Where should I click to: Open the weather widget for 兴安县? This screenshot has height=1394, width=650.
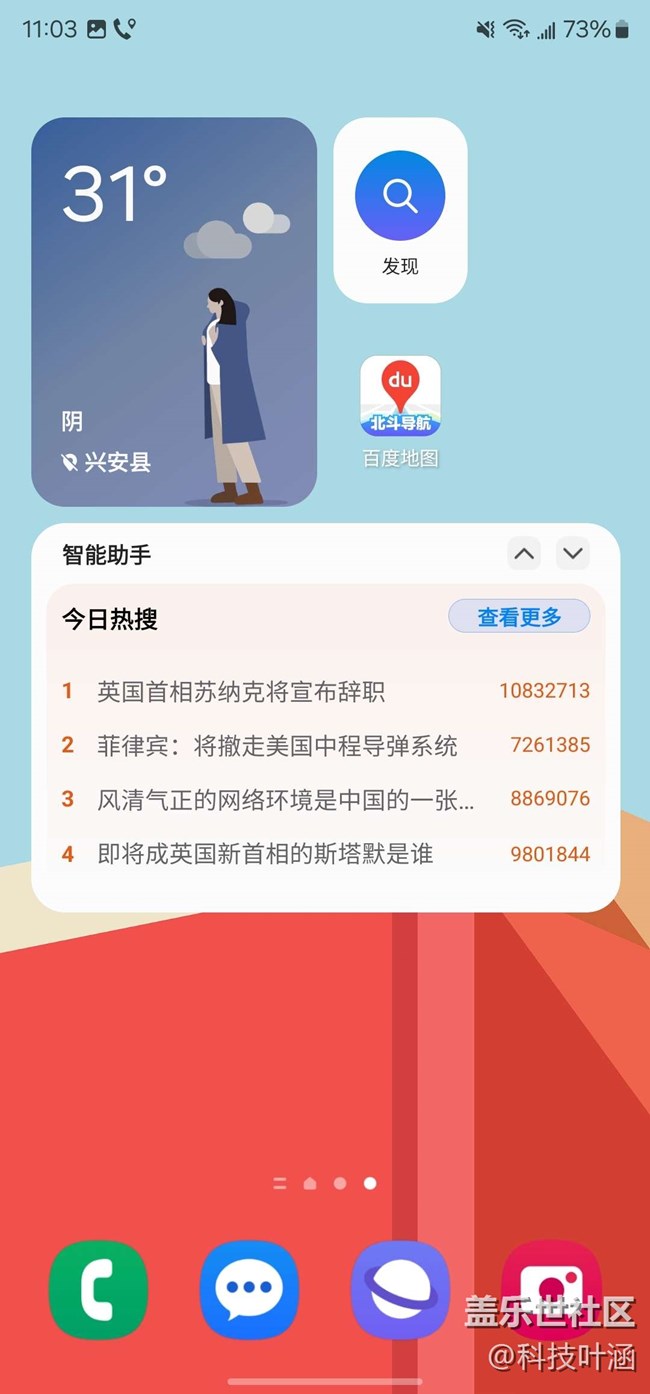[174, 312]
